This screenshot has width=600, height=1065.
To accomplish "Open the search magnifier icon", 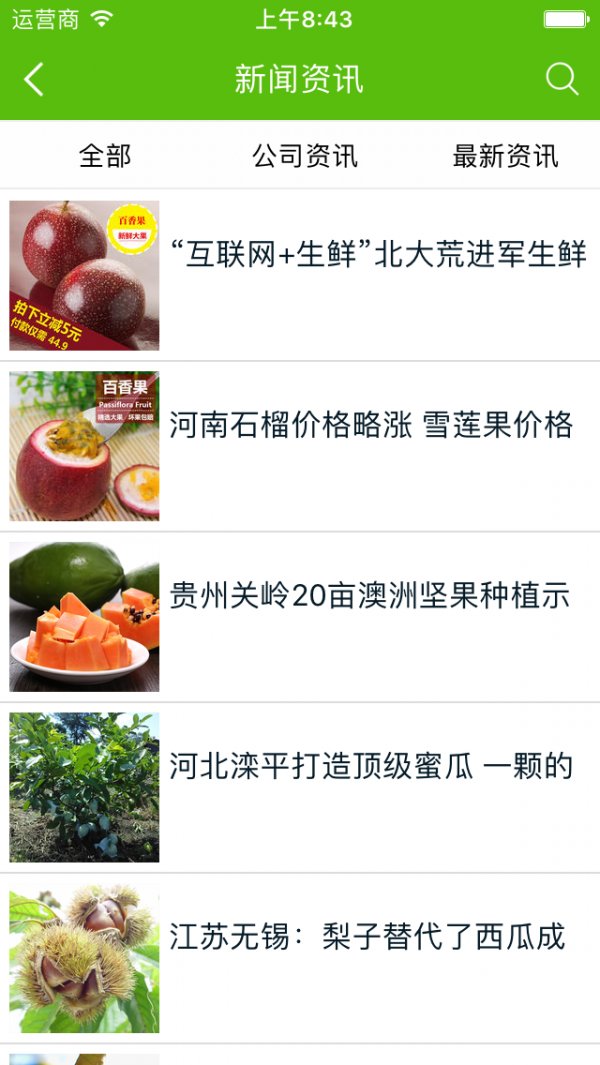I will [562, 80].
